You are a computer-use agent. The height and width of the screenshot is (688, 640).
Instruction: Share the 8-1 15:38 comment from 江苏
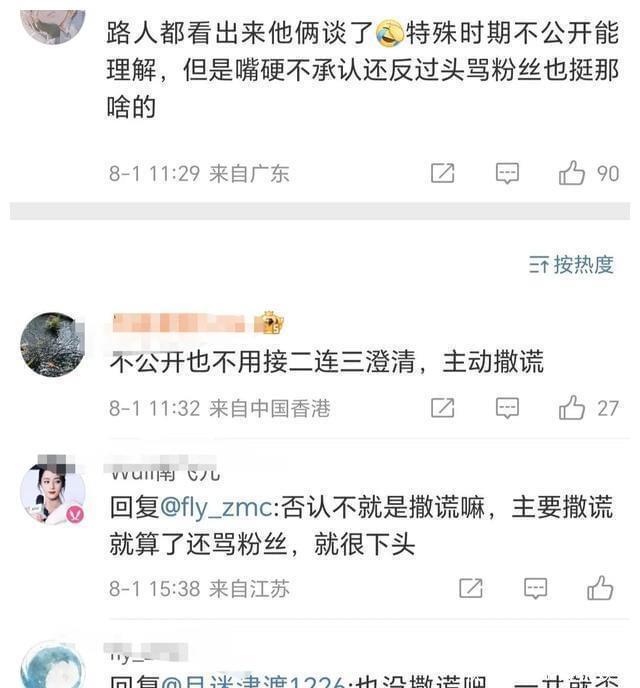point(470,588)
